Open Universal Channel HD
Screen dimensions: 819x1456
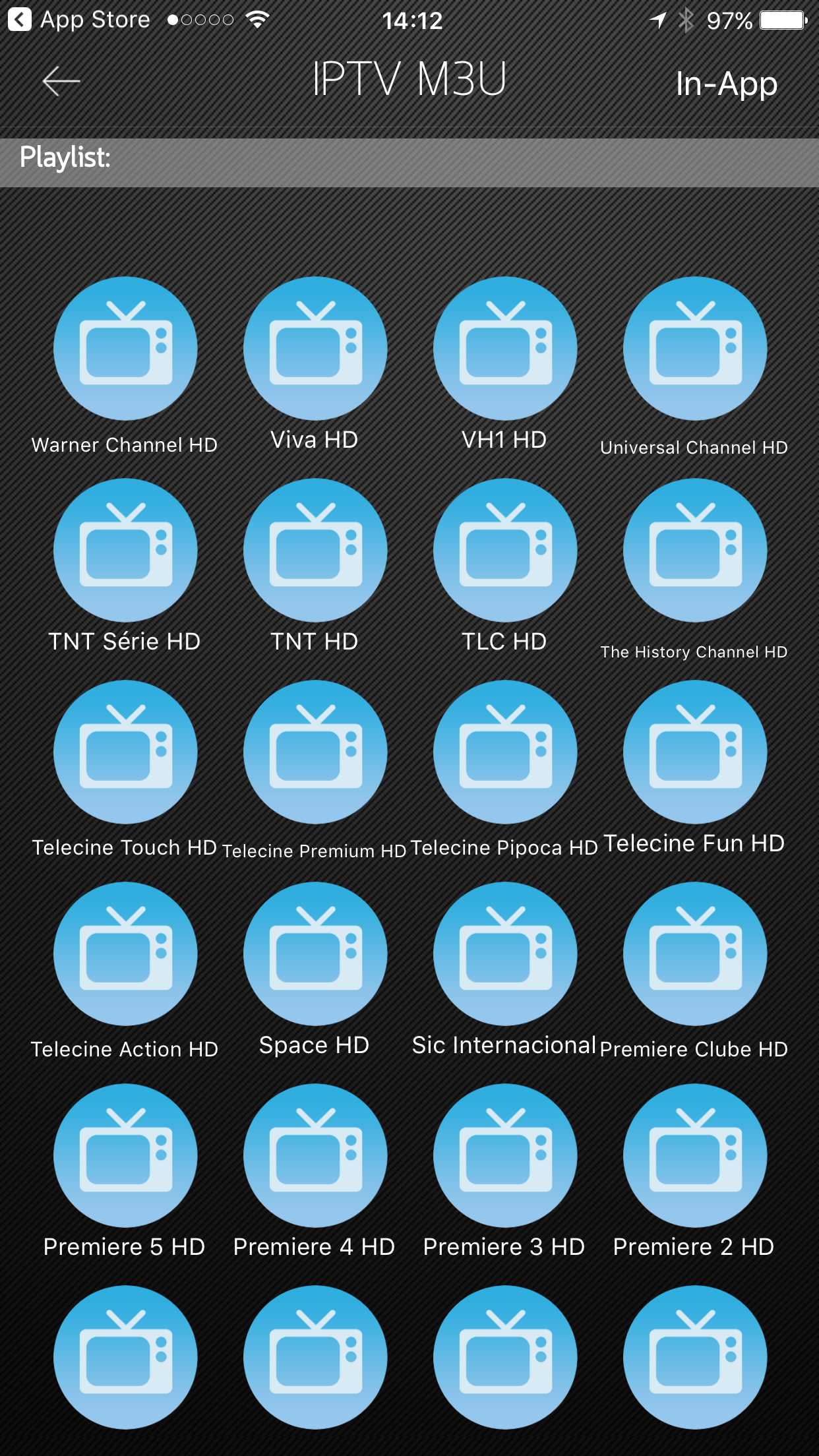(x=695, y=349)
